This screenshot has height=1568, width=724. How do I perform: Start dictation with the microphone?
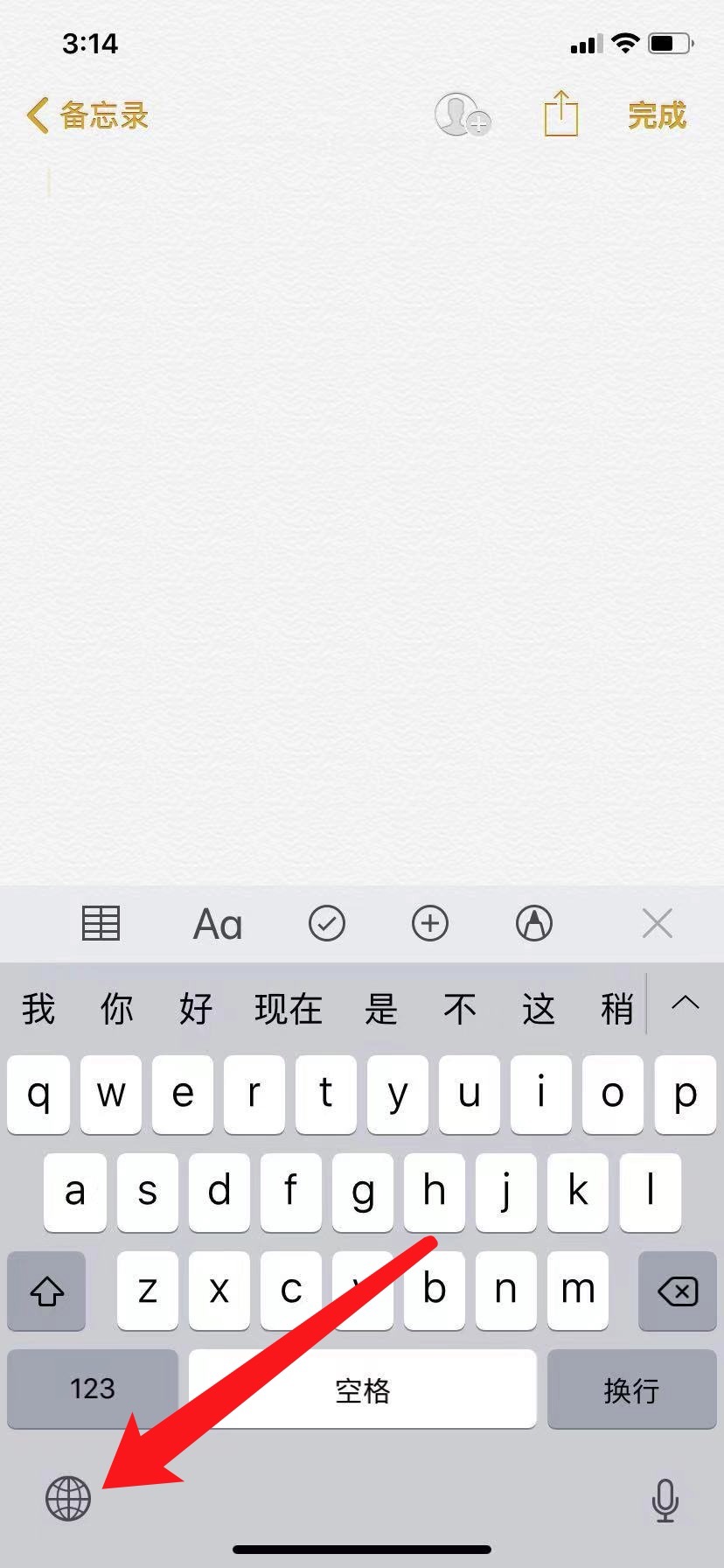(x=665, y=1500)
